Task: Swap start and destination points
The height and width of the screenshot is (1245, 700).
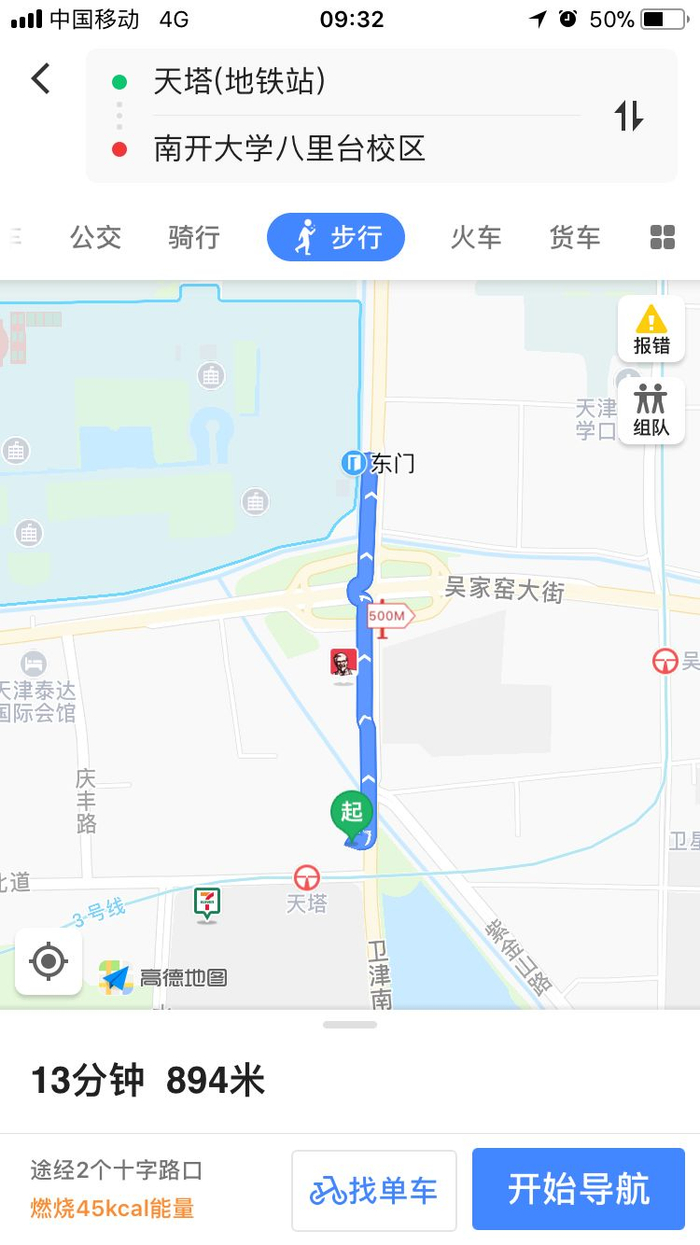Action: pyautogui.click(x=629, y=116)
